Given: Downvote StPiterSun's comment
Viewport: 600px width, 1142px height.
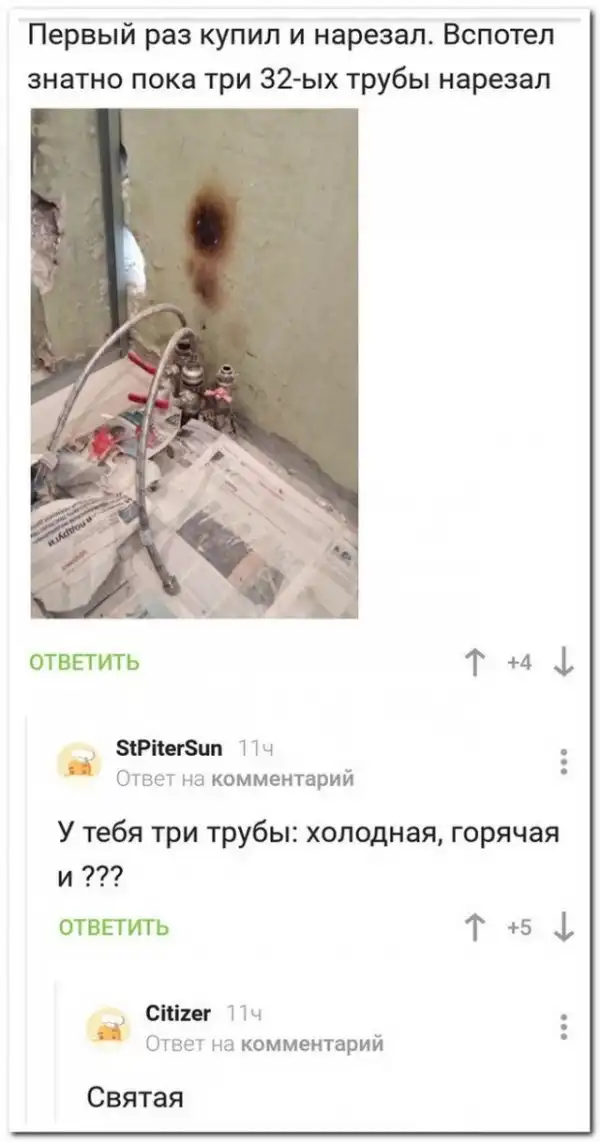Looking at the screenshot, I should coord(564,927).
